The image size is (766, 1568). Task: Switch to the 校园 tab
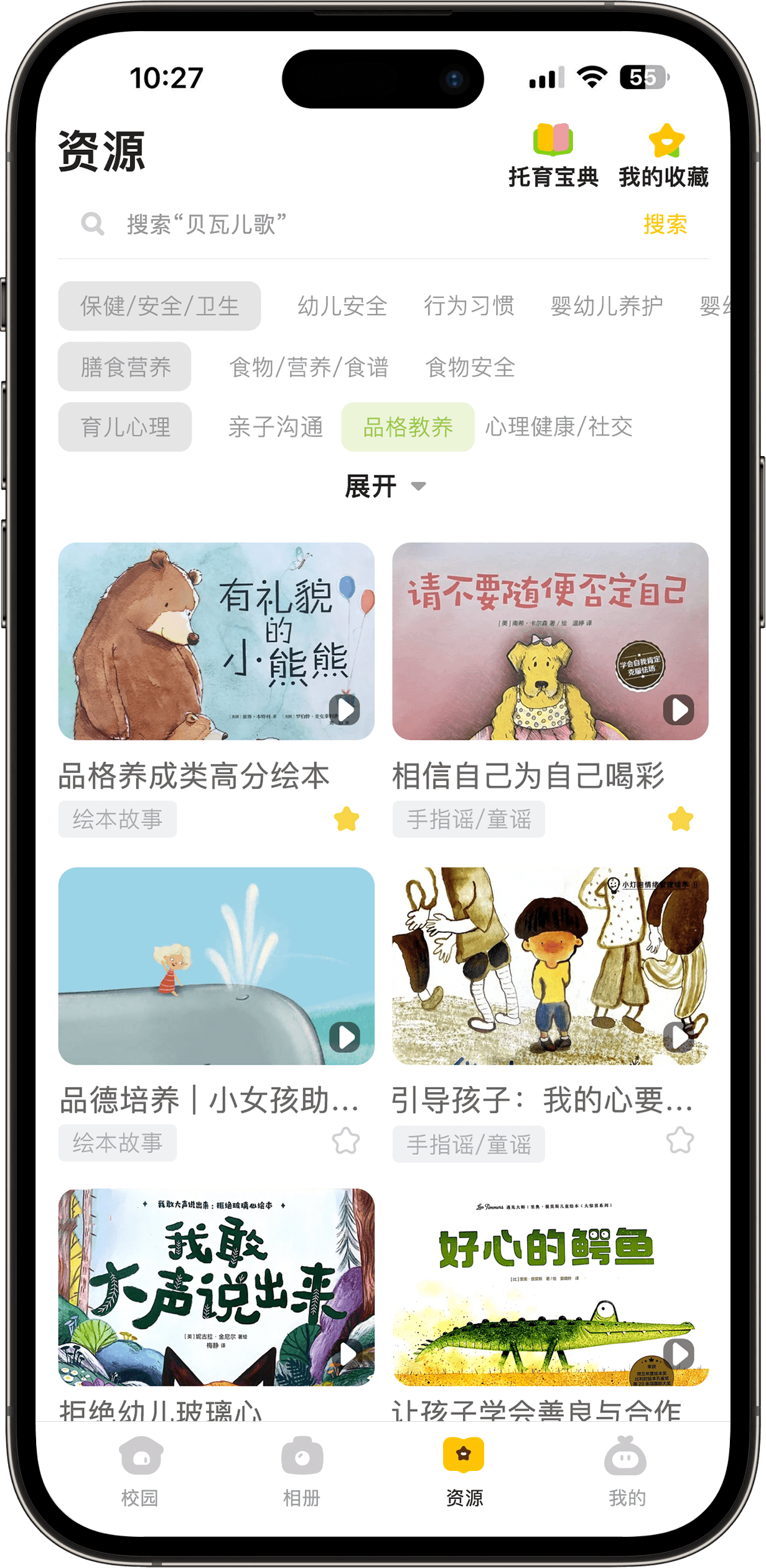pyautogui.click(x=141, y=1471)
